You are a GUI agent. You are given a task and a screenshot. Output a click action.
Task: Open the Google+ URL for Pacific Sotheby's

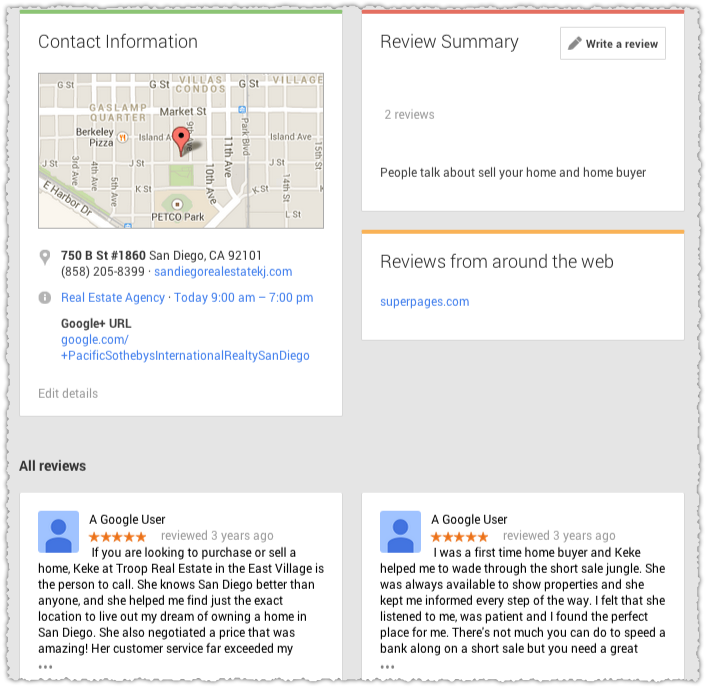click(x=185, y=348)
